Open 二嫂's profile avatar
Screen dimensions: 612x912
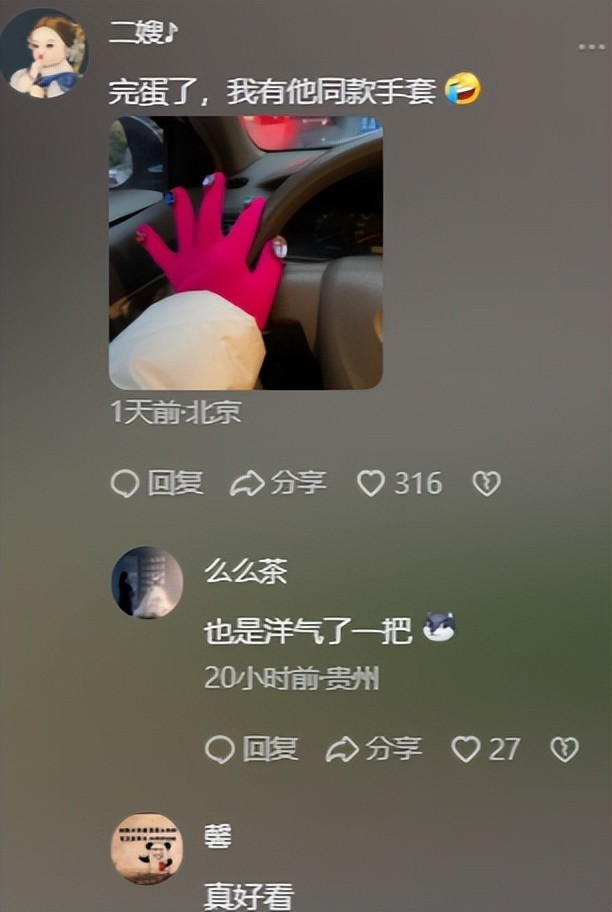click(44, 53)
